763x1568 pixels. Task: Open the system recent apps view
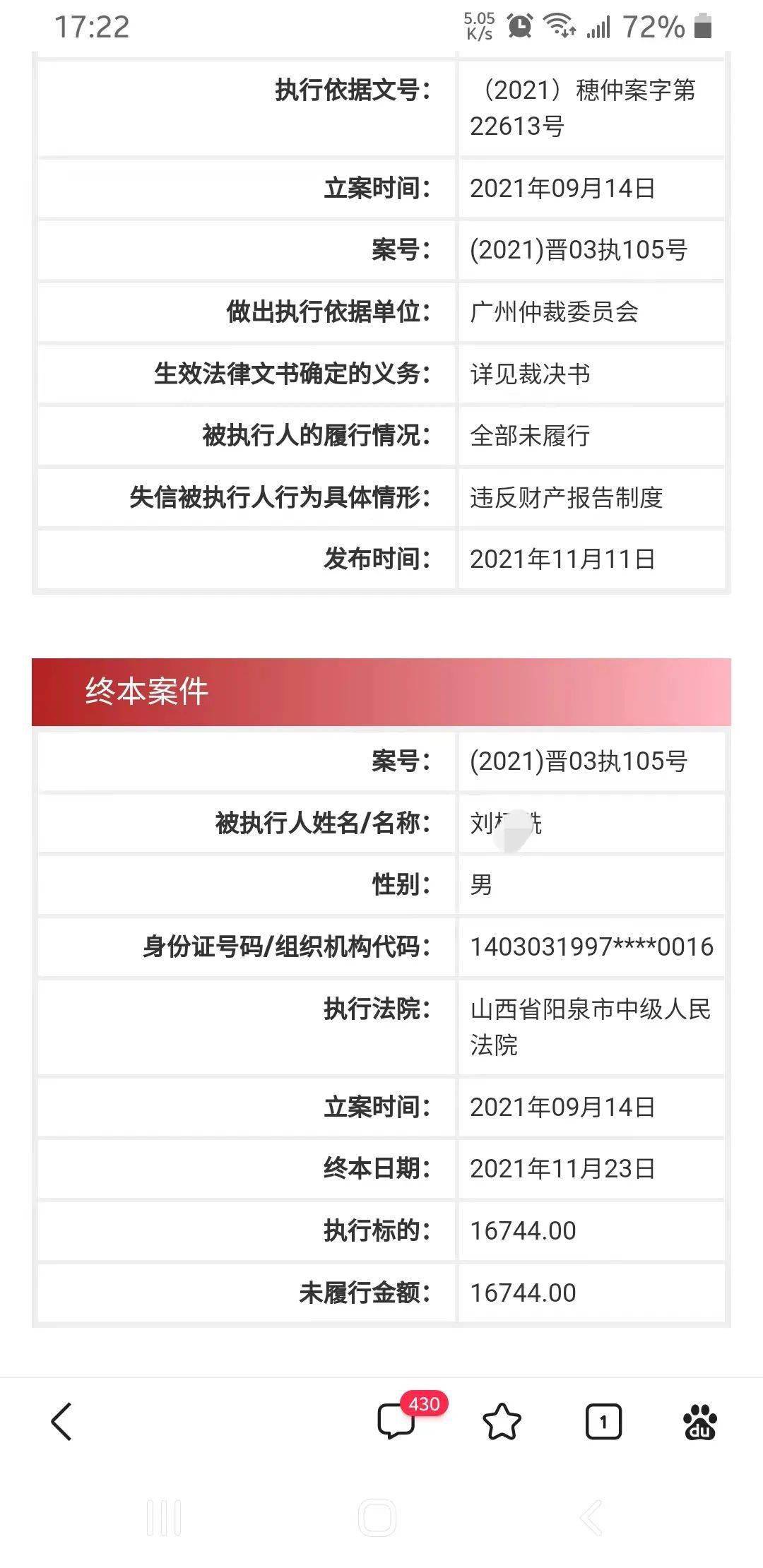(164, 1517)
